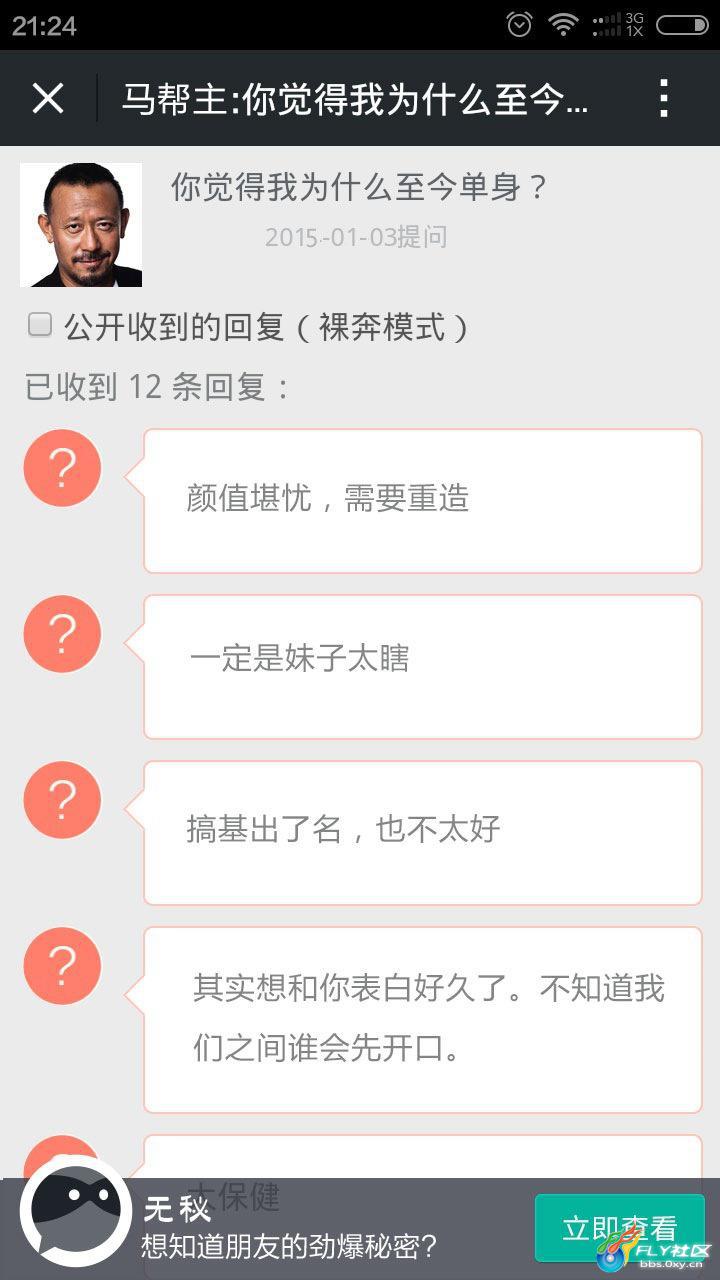Image resolution: width=720 pixels, height=1280 pixels.
Task: Close the web page with the X
Action: [x=48, y=98]
